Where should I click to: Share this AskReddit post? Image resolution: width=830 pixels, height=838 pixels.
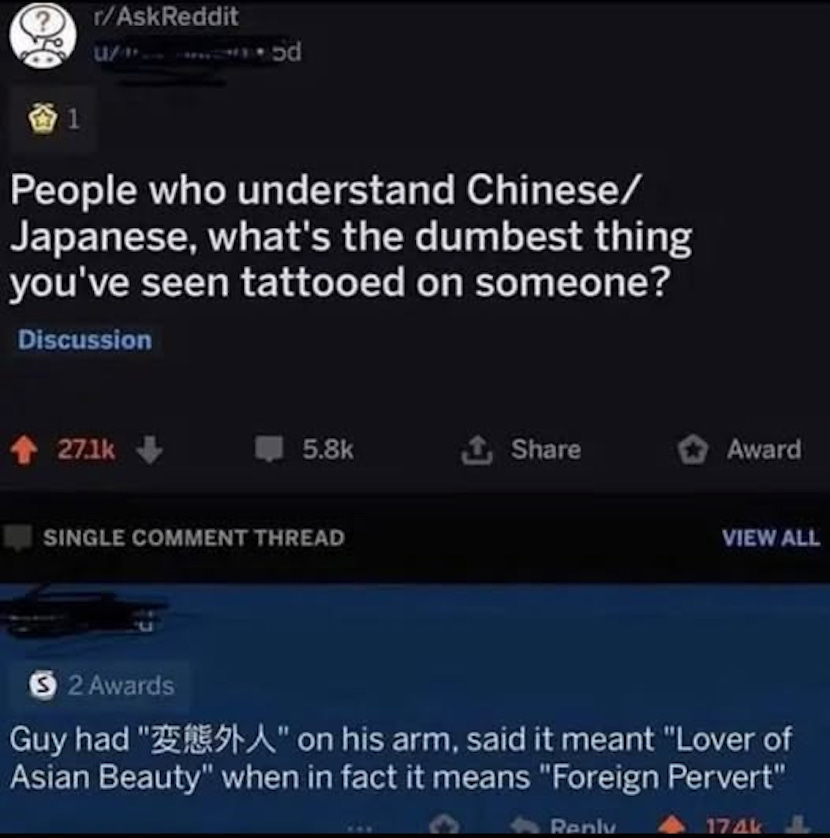pyautogui.click(x=521, y=450)
